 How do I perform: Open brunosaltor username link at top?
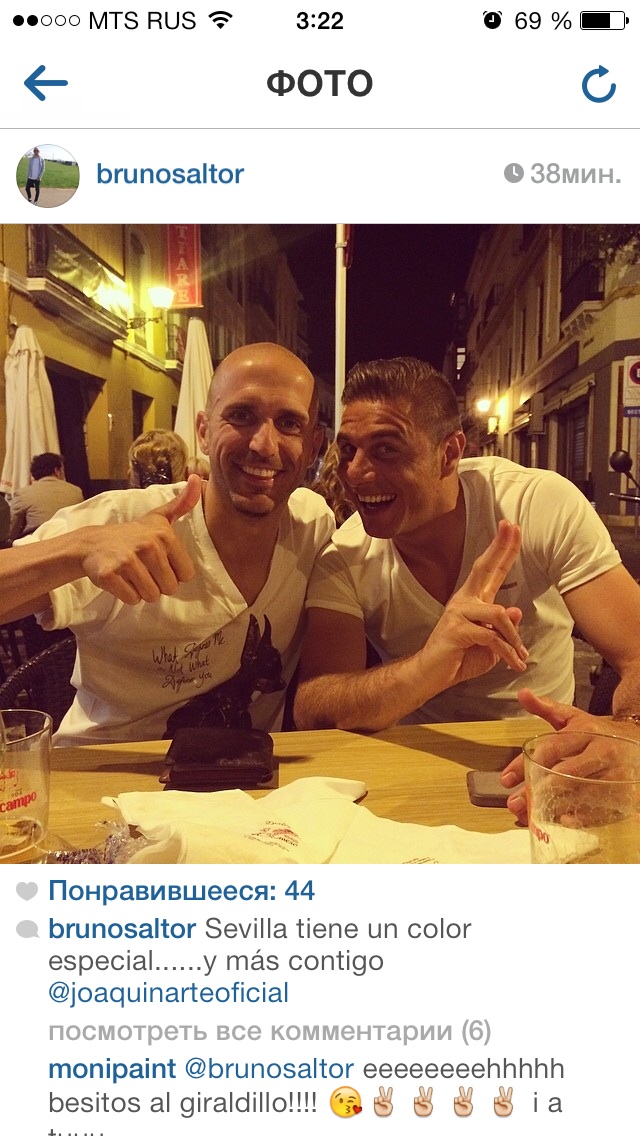(170, 175)
